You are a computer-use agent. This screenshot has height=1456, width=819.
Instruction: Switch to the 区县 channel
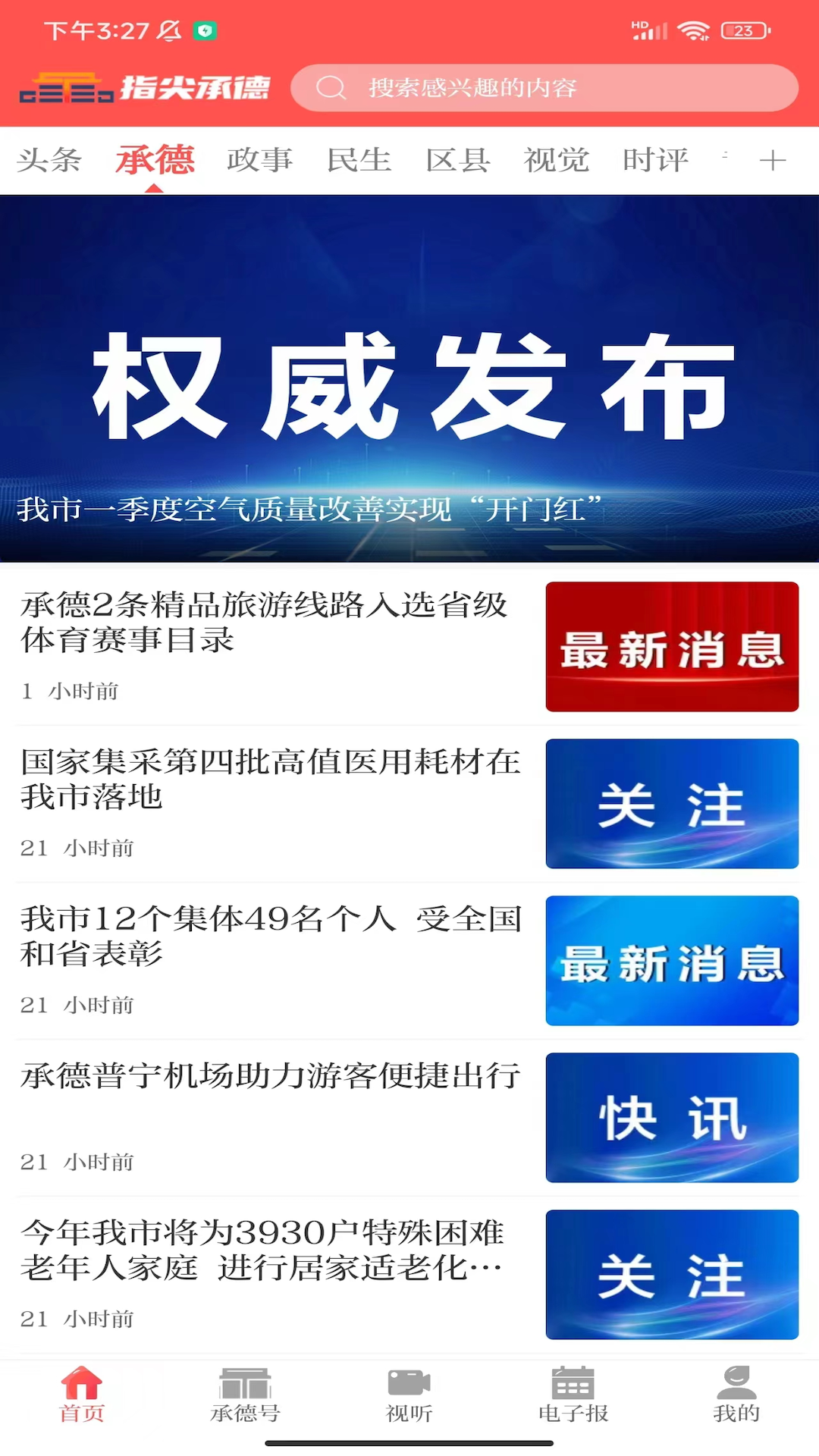[458, 160]
